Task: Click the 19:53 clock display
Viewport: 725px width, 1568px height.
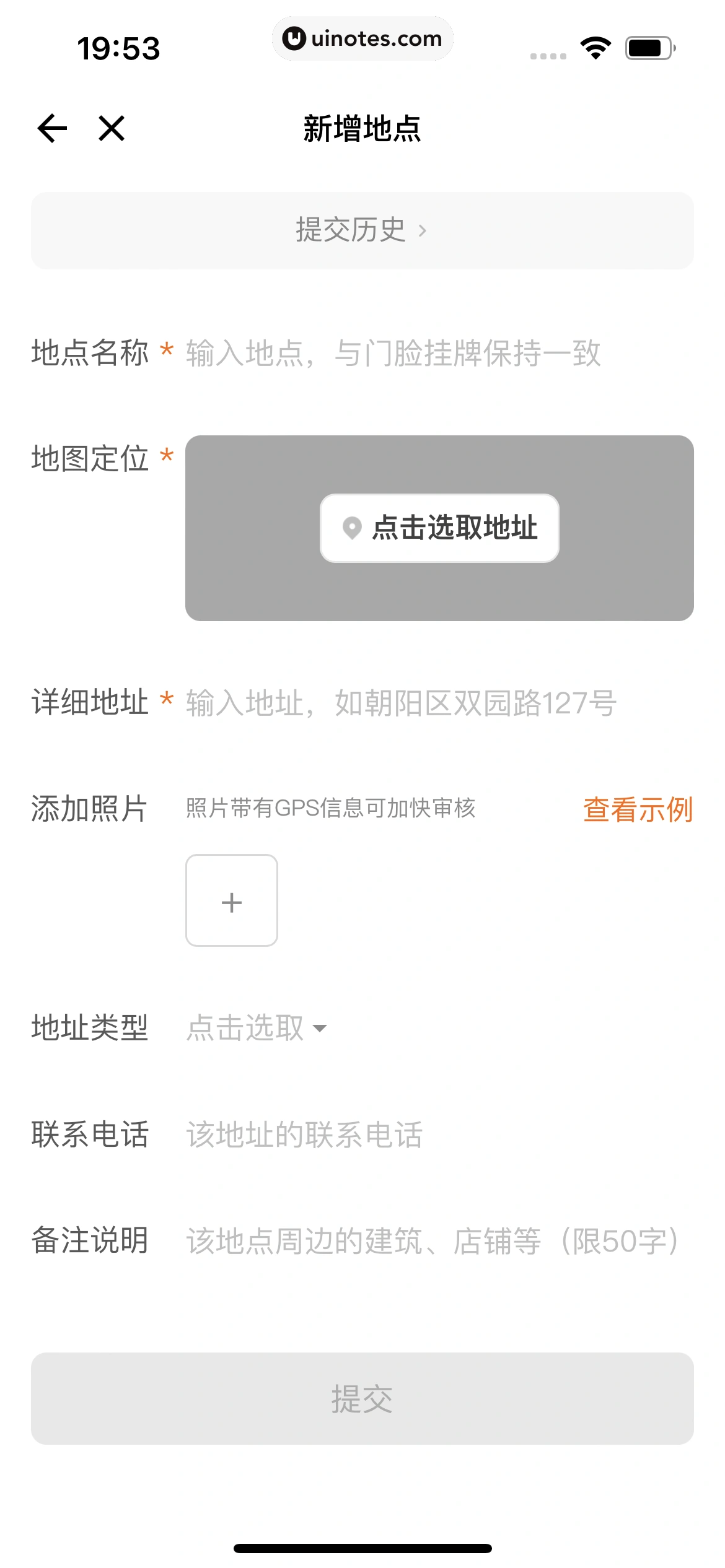Action: [119, 46]
